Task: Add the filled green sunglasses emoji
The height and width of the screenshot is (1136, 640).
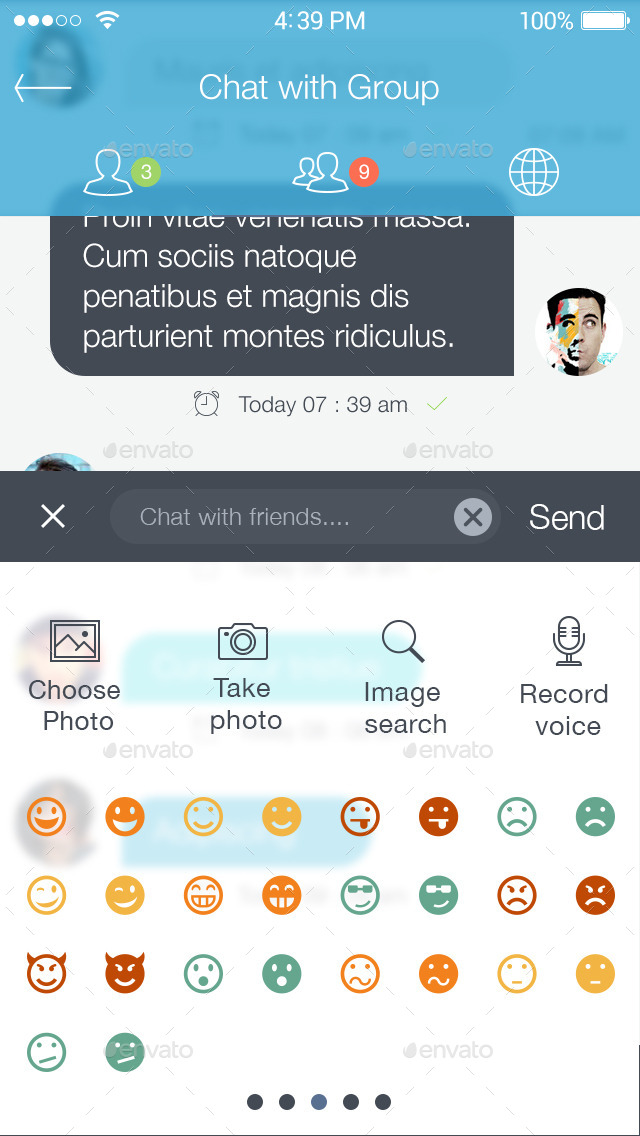Action: pos(438,895)
